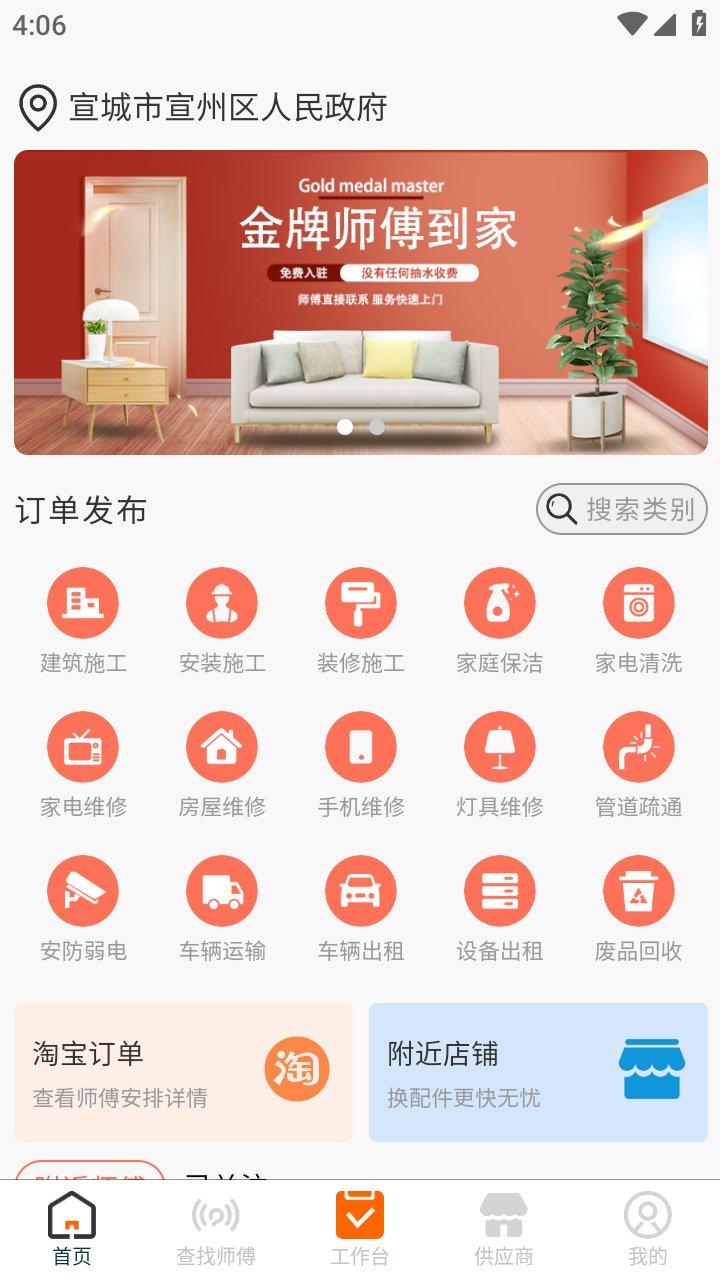720x1280 pixels.
Task: Open the 家庭保洁 category
Action: point(500,621)
